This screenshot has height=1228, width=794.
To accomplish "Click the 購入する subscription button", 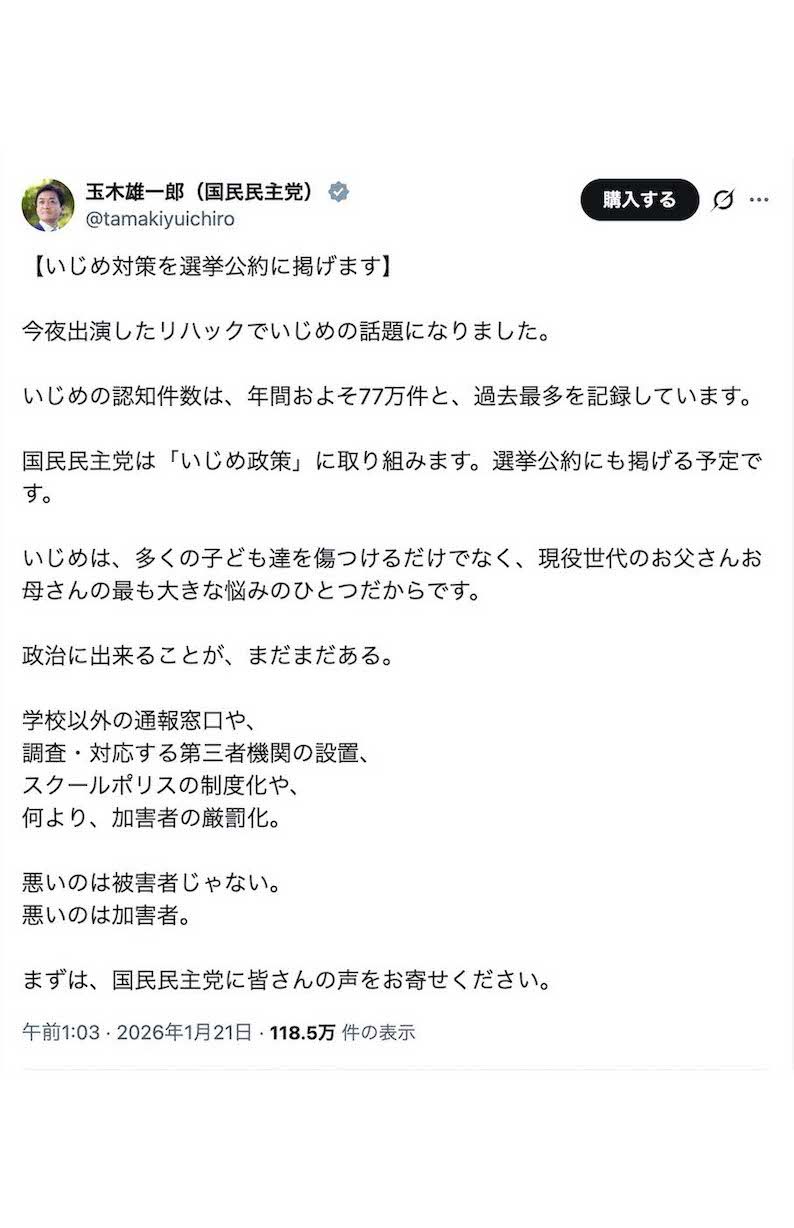I will click(638, 200).
